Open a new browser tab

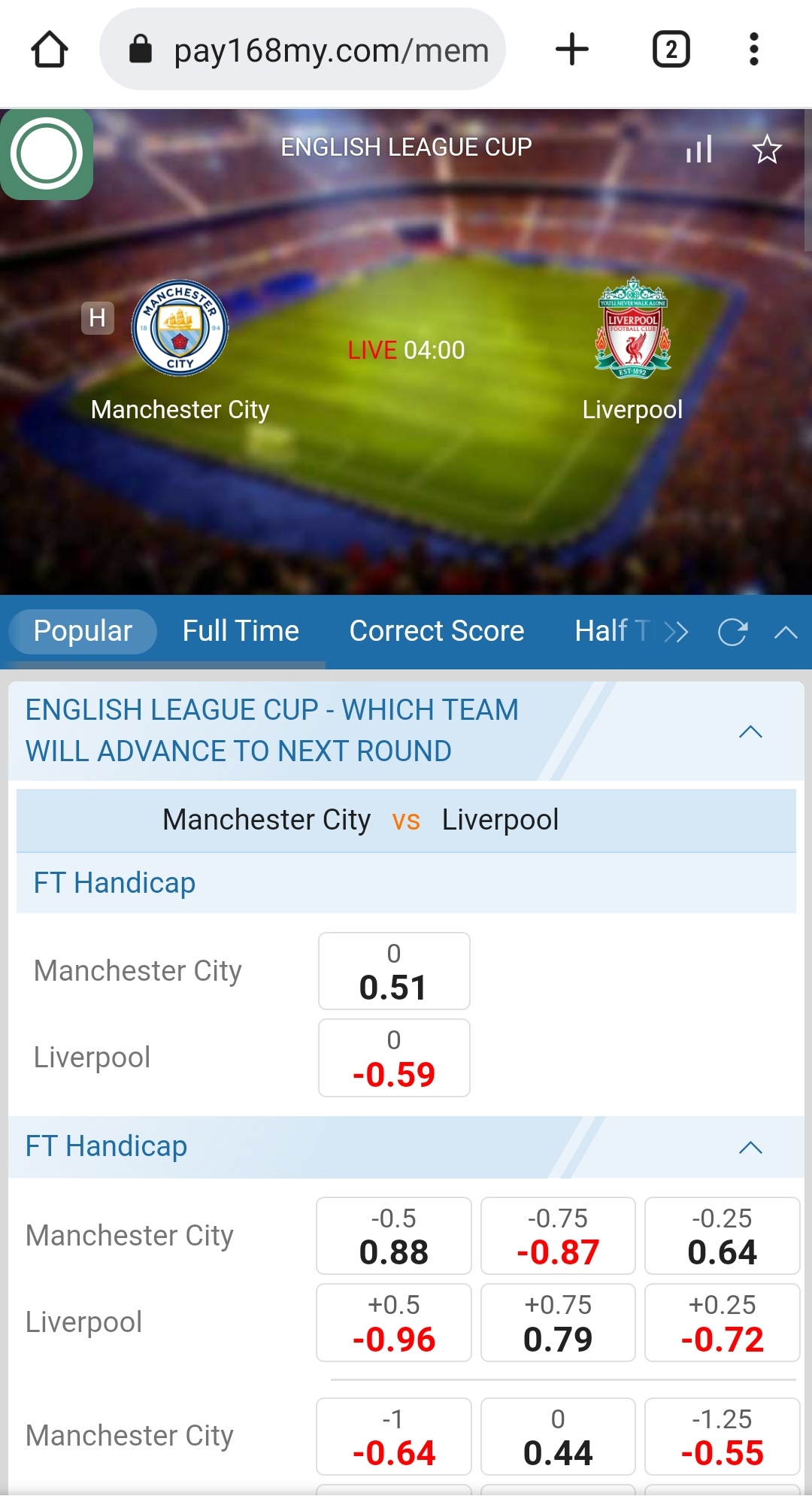(x=572, y=50)
